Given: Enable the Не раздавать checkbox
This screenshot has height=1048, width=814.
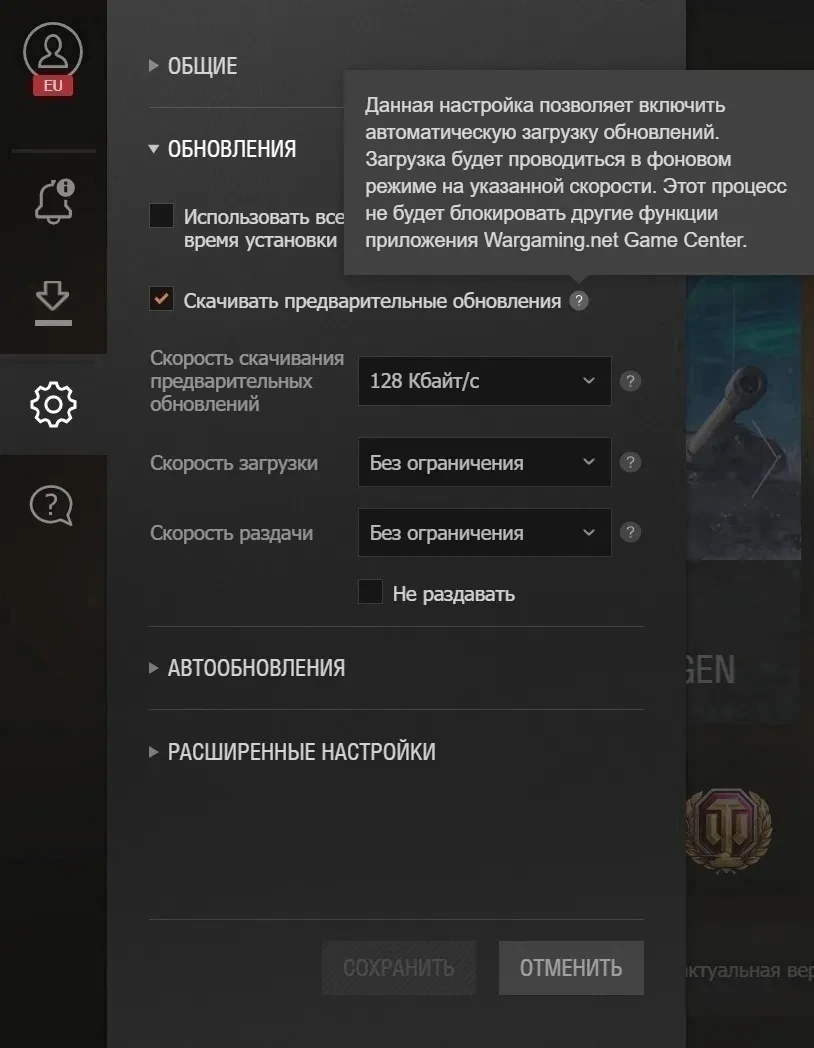Looking at the screenshot, I should (x=371, y=592).
